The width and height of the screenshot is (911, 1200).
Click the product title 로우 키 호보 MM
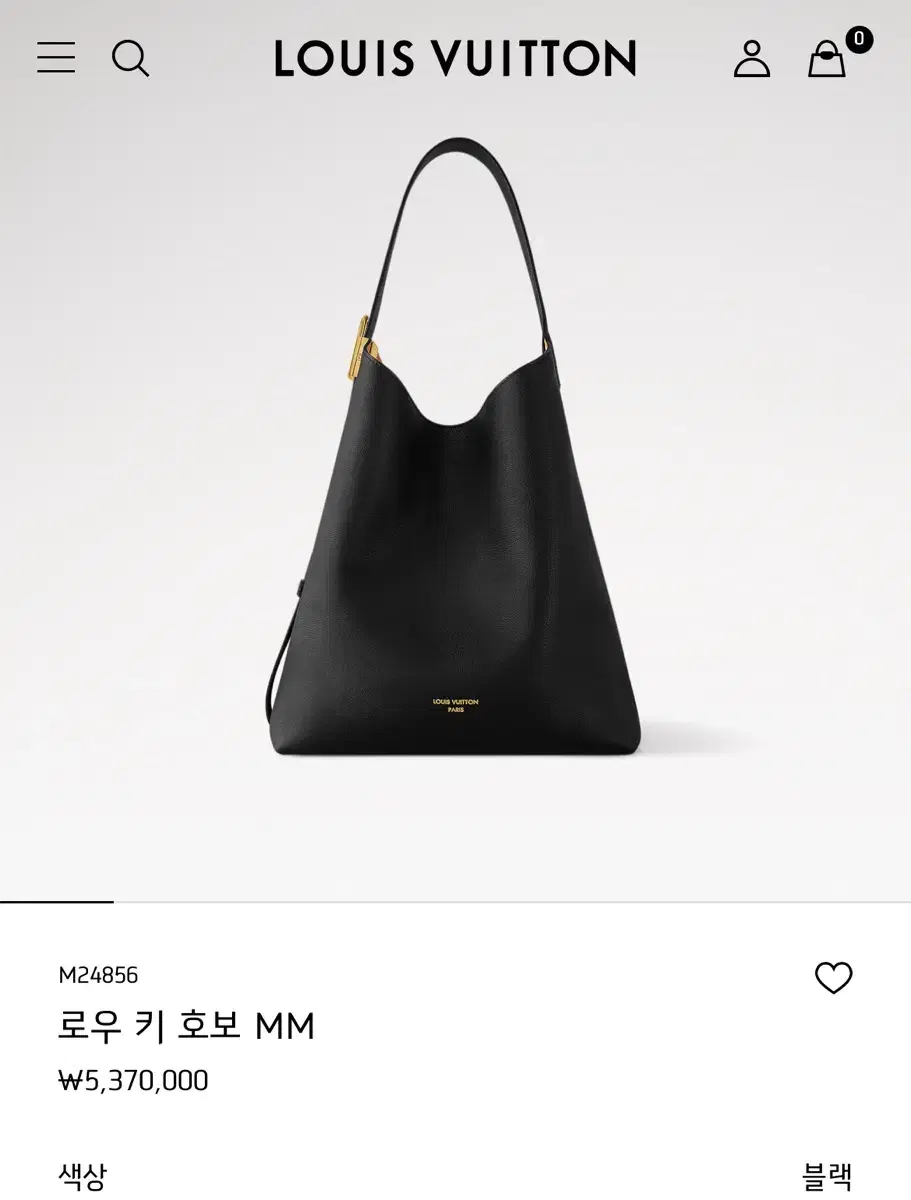tap(185, 1027)
